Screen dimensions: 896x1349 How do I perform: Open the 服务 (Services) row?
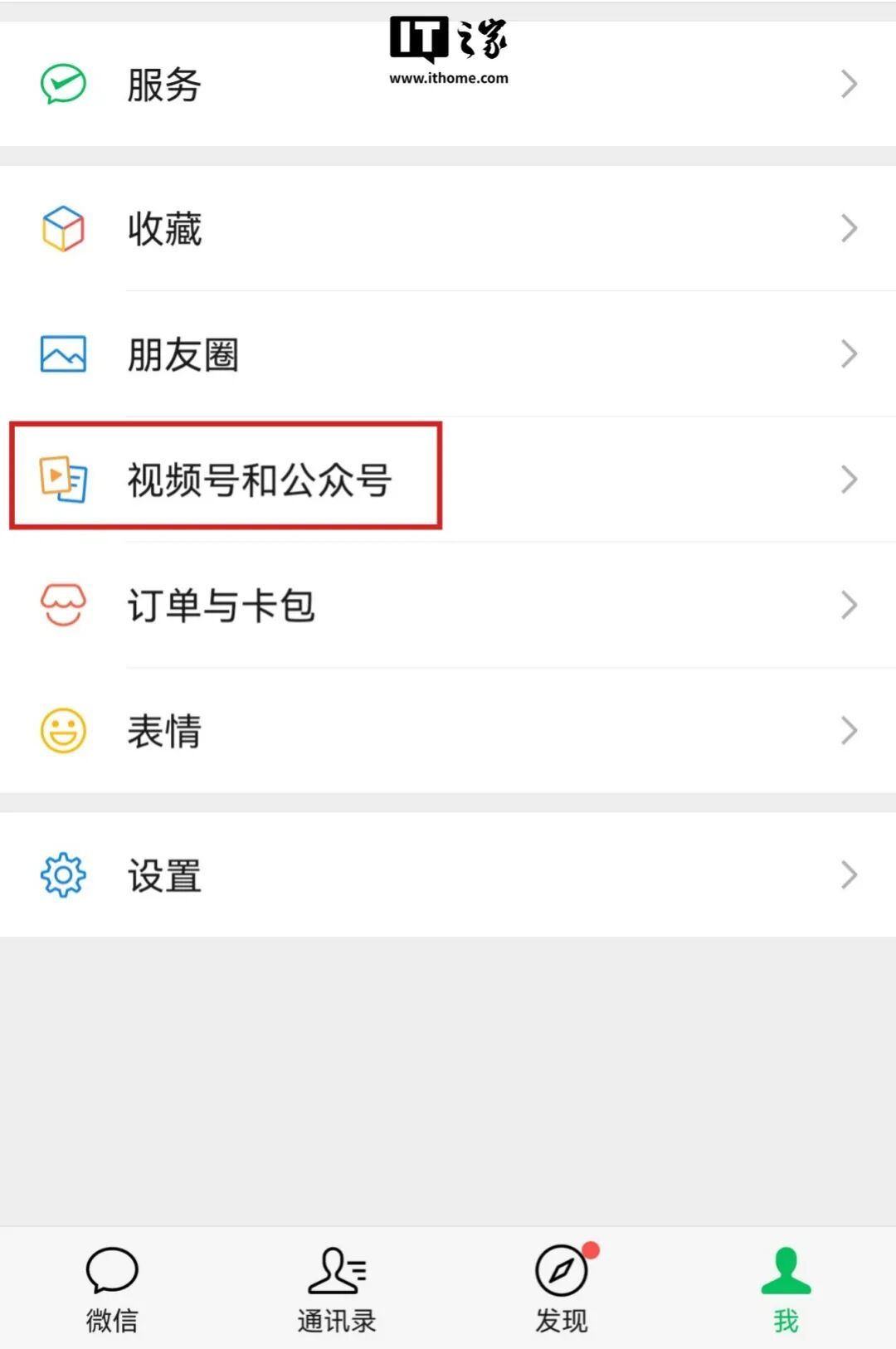point(448,85)
